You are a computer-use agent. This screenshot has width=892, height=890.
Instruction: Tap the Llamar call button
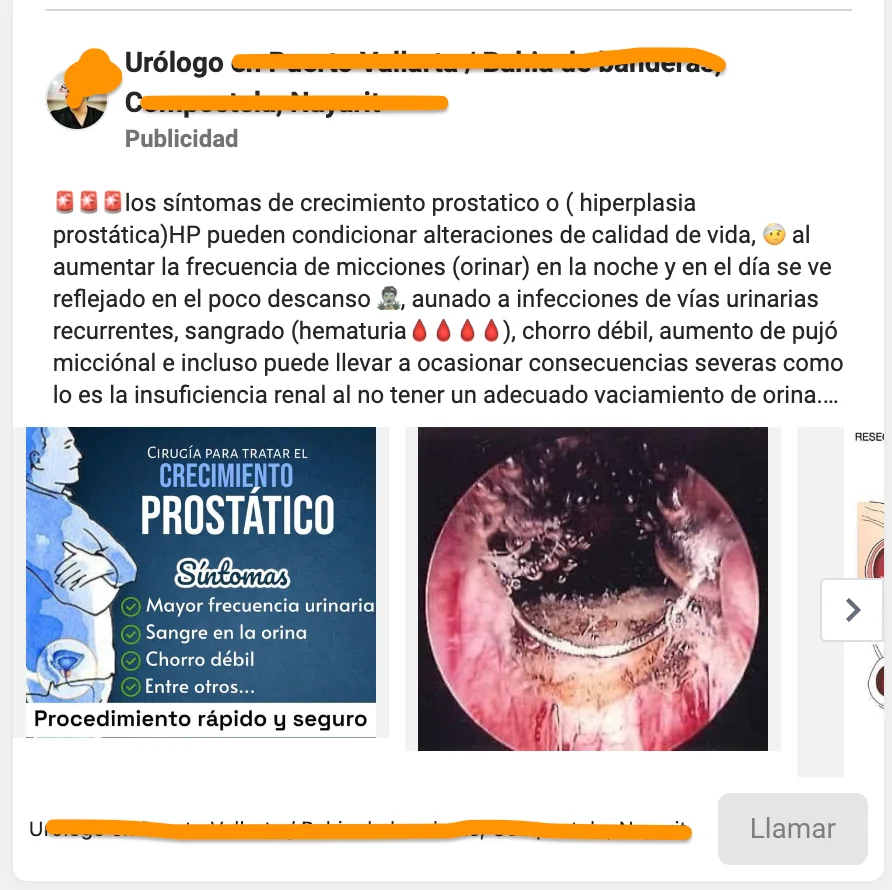[x=792, y=829]
